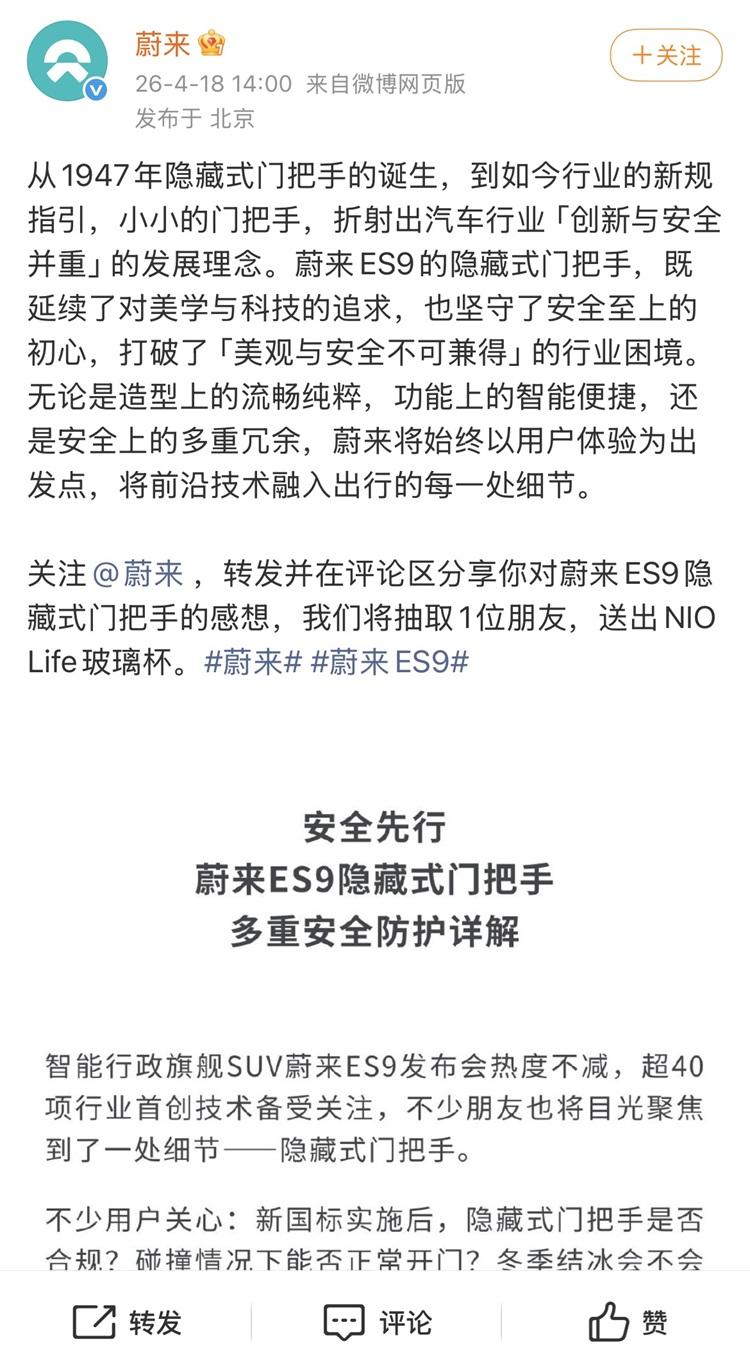Viewport: 750px width, 1365px height.
Task: Open the #蔚来ES9# hashtag topic
Action: (x=389, y=661)
